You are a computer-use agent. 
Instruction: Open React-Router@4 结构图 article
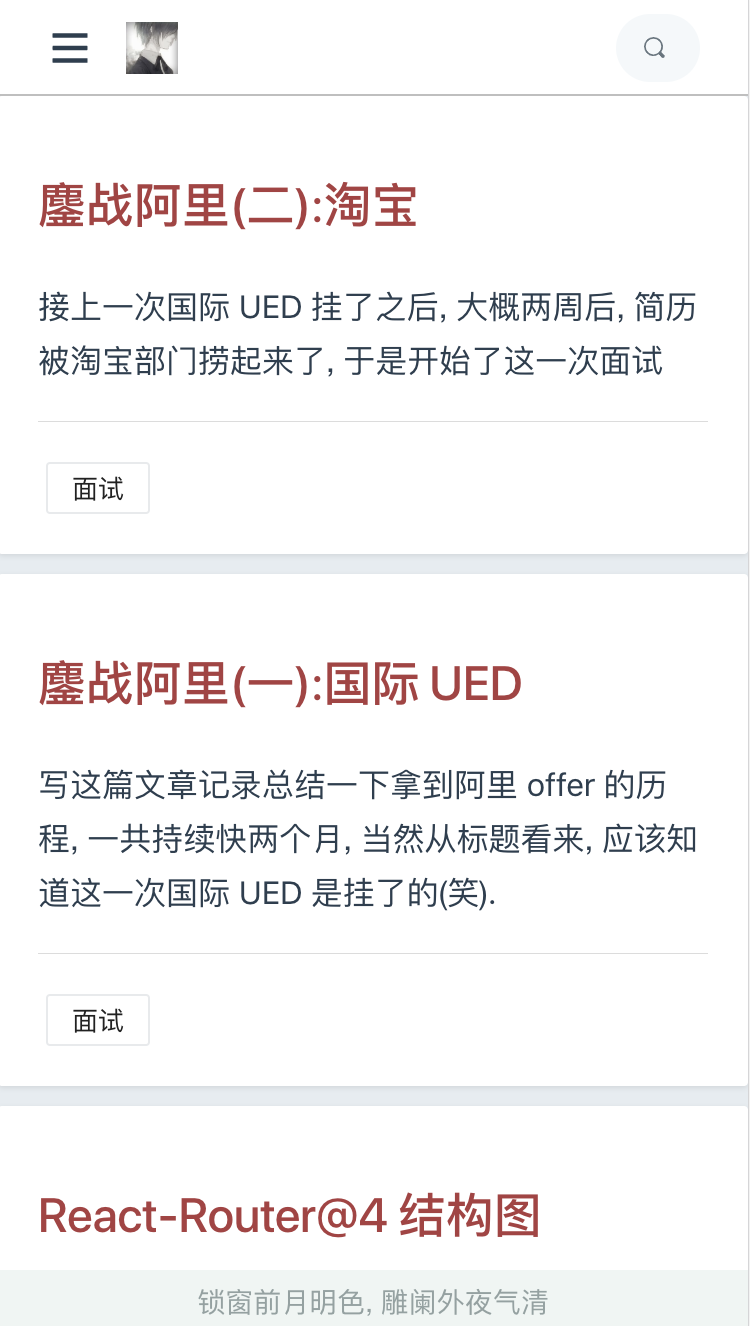pyautogui.click(x=289, y=1216)
